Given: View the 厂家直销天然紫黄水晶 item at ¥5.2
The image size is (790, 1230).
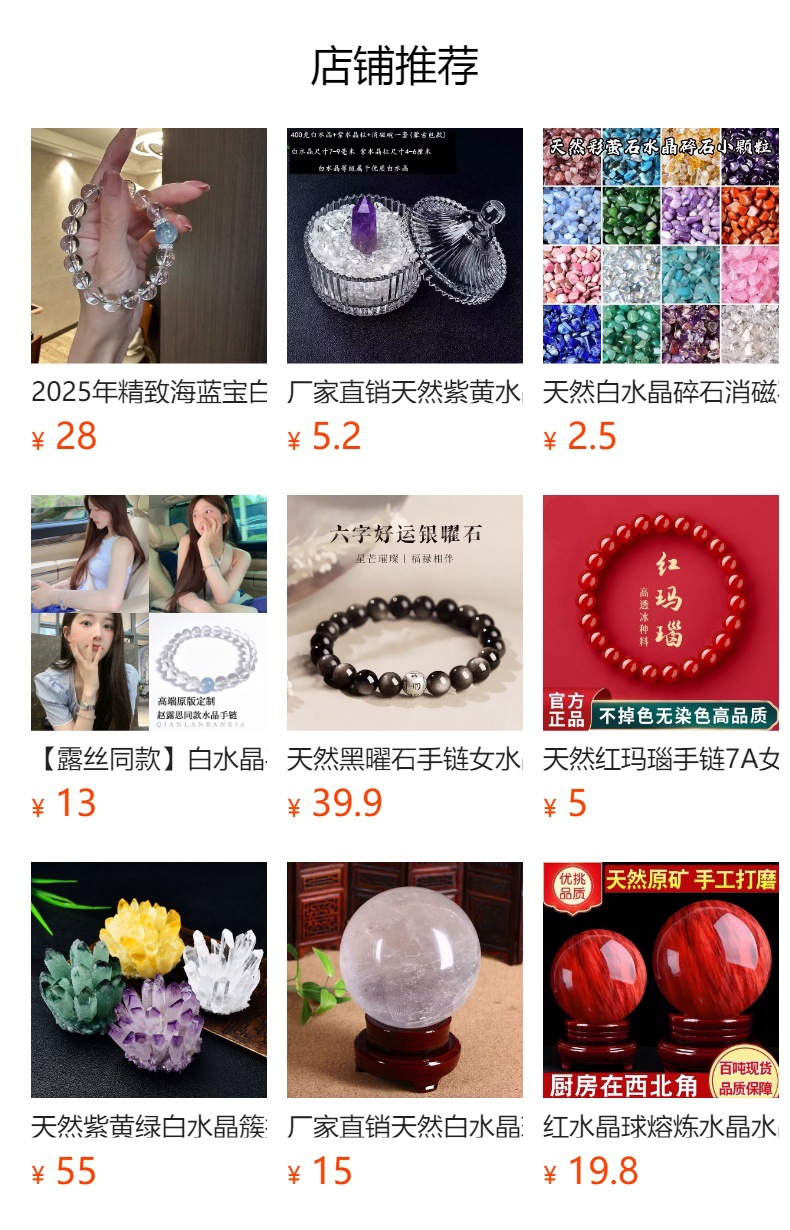Looking at the screenshot, I should point(404,246).
